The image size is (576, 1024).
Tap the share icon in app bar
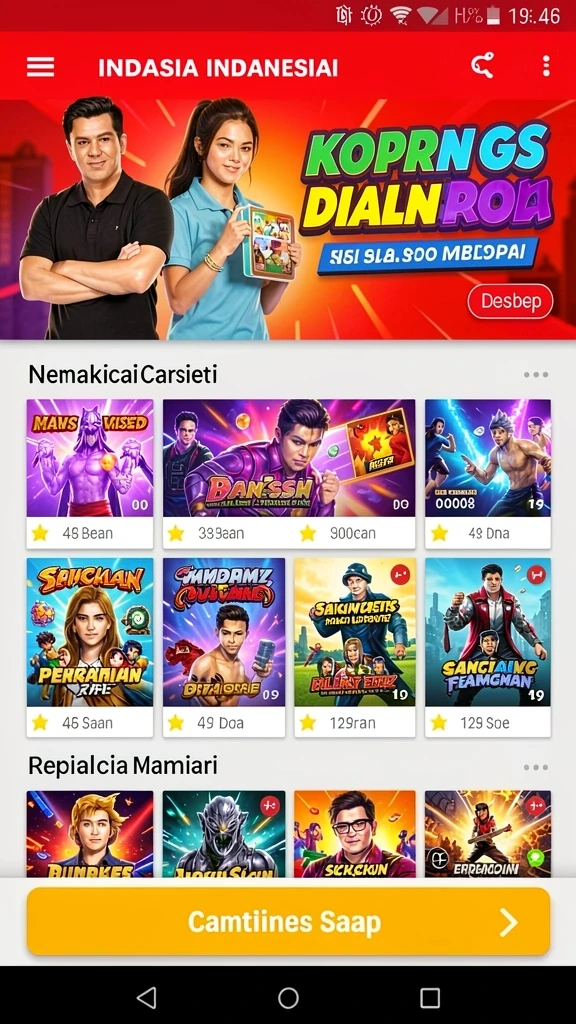click(x=482, y=66)
